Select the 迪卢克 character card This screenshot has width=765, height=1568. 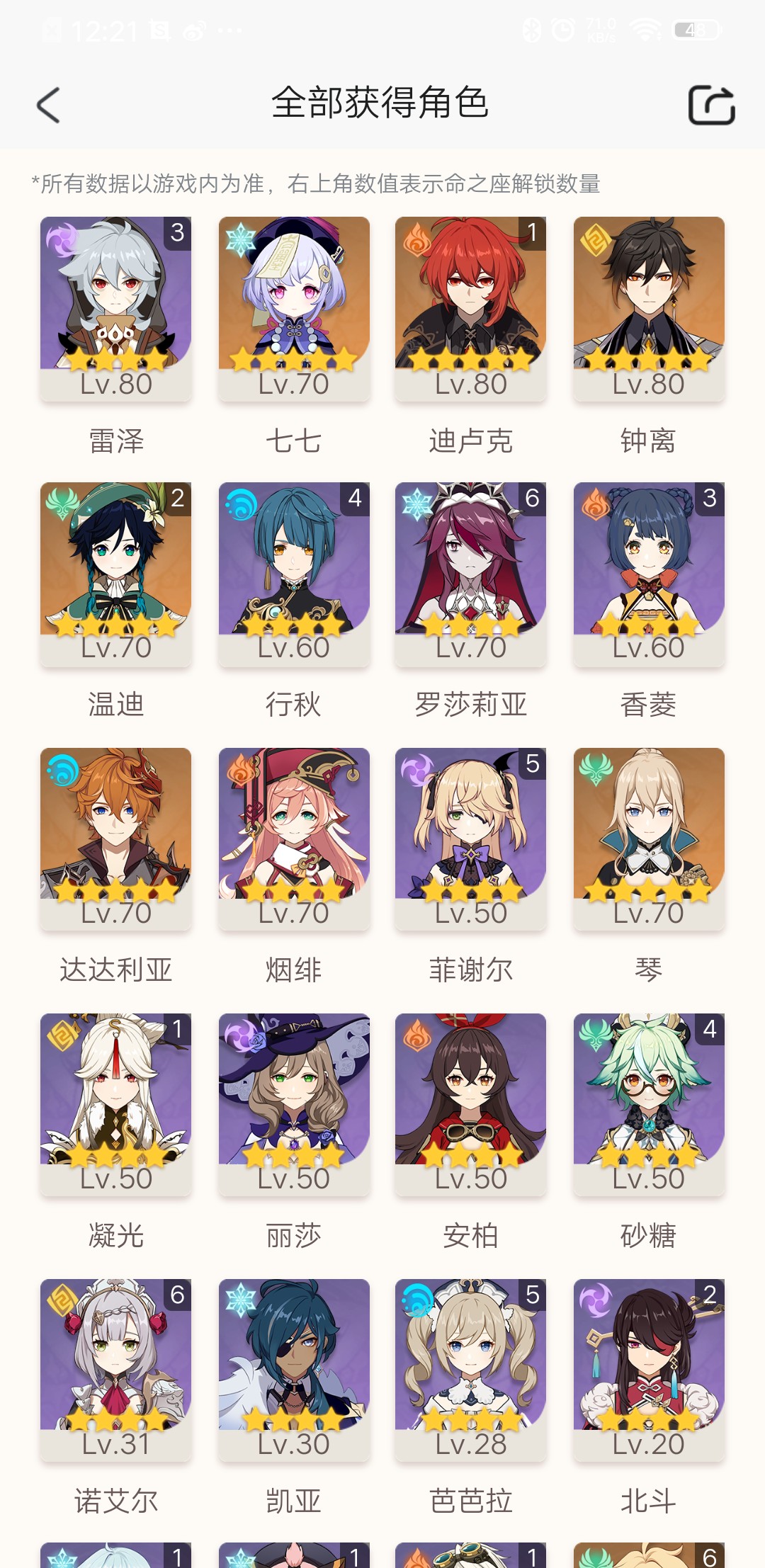coord(471,309)
